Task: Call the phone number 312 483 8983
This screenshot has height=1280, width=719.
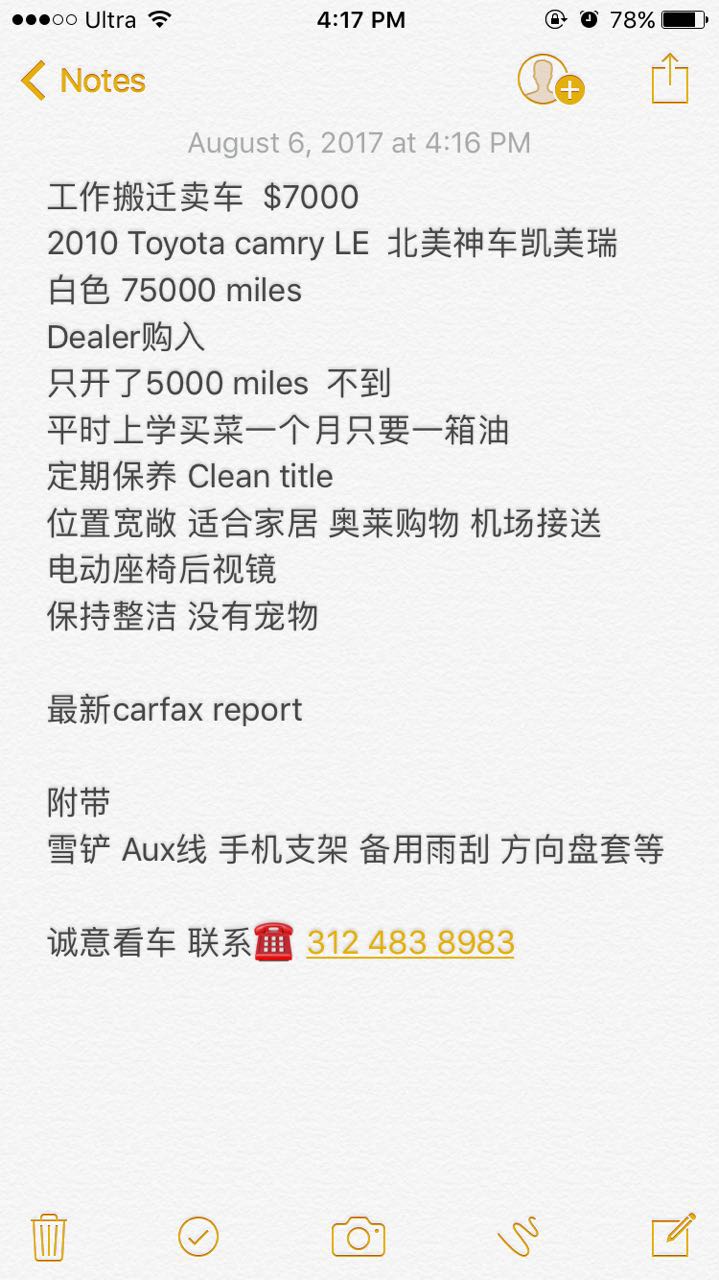Action: click(x=410, y=942)
